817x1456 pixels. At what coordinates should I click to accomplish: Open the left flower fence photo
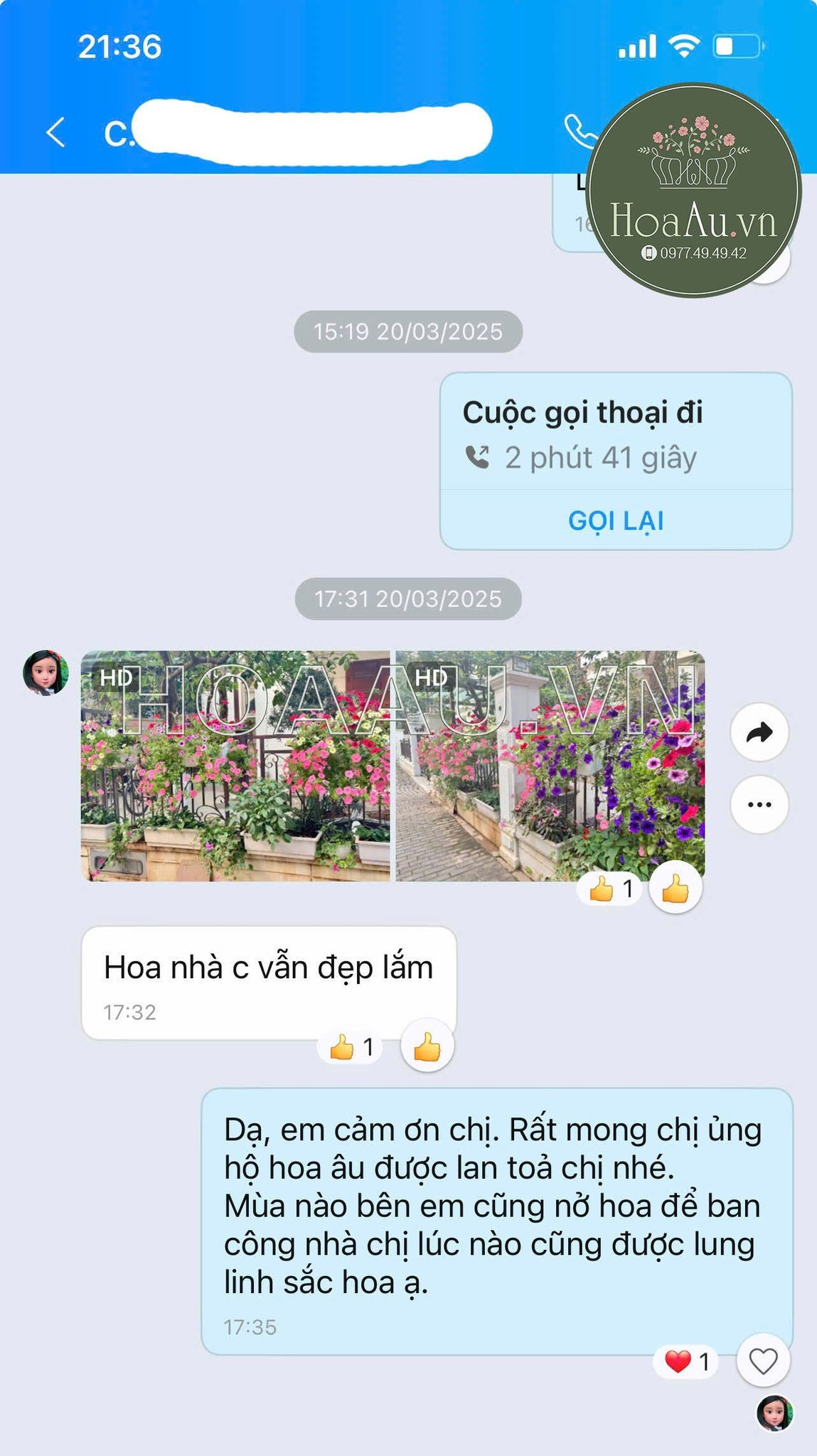click(x=235, y=766)
